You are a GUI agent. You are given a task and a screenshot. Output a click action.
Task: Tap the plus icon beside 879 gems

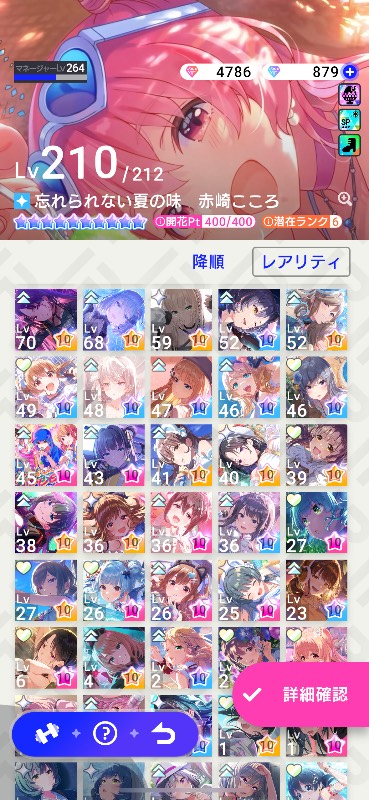349,72
